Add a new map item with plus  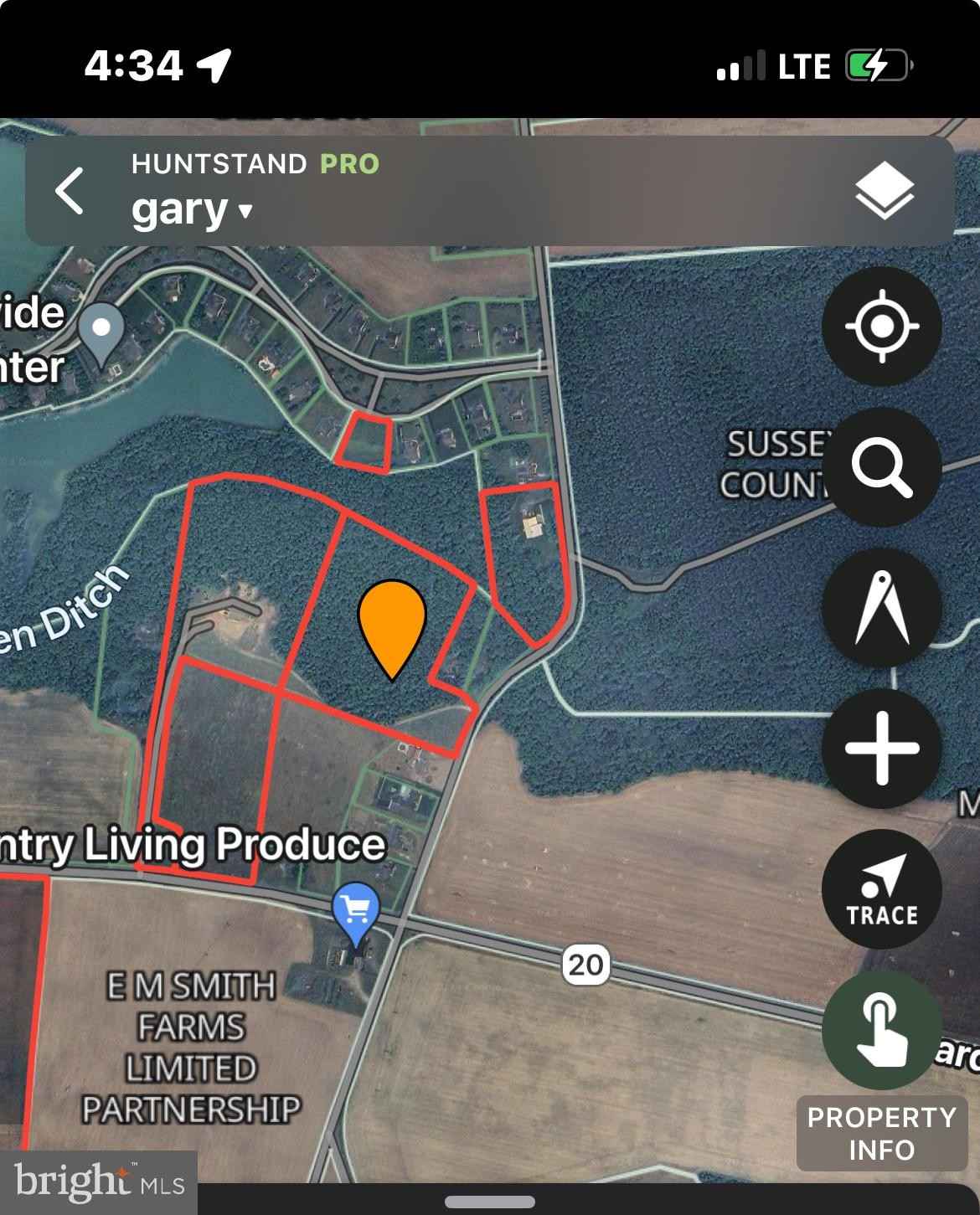pos(881,748)
